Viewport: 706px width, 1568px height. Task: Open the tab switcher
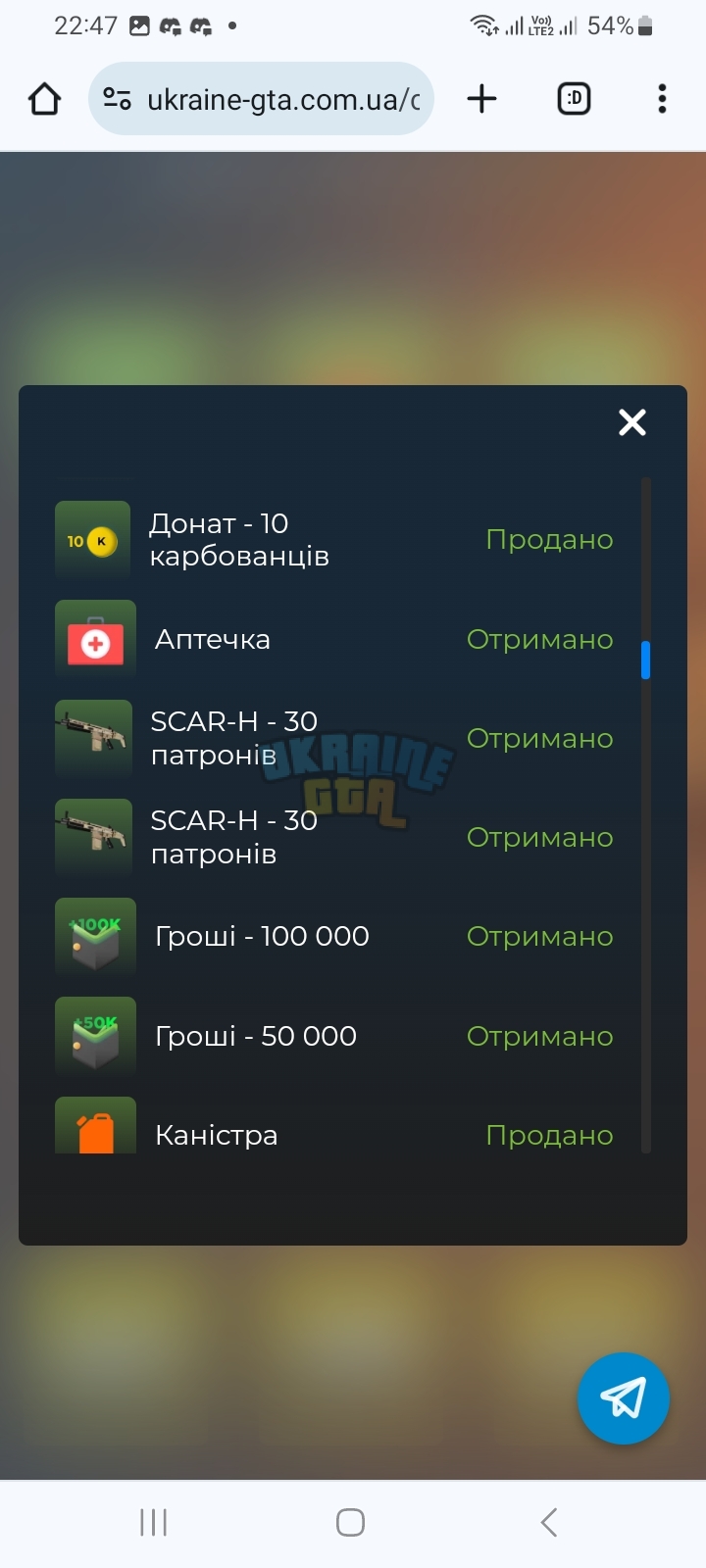pyautogui.click(x=574, y=99)
